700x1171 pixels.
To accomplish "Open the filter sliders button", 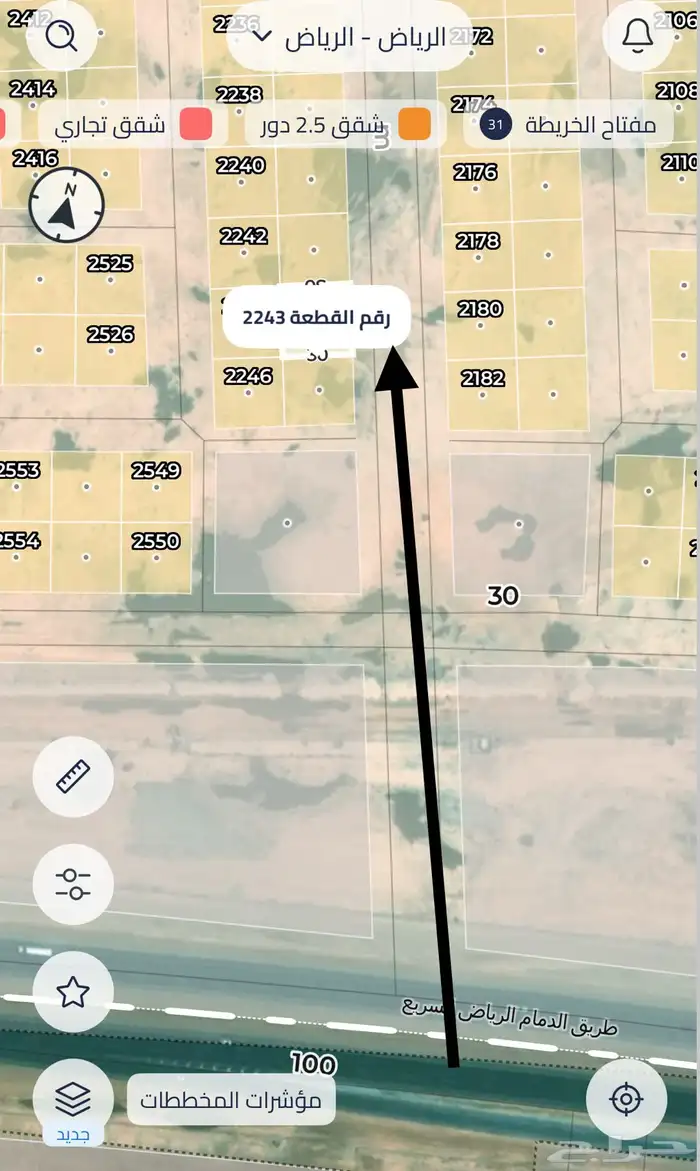I will tap(73, 884).
